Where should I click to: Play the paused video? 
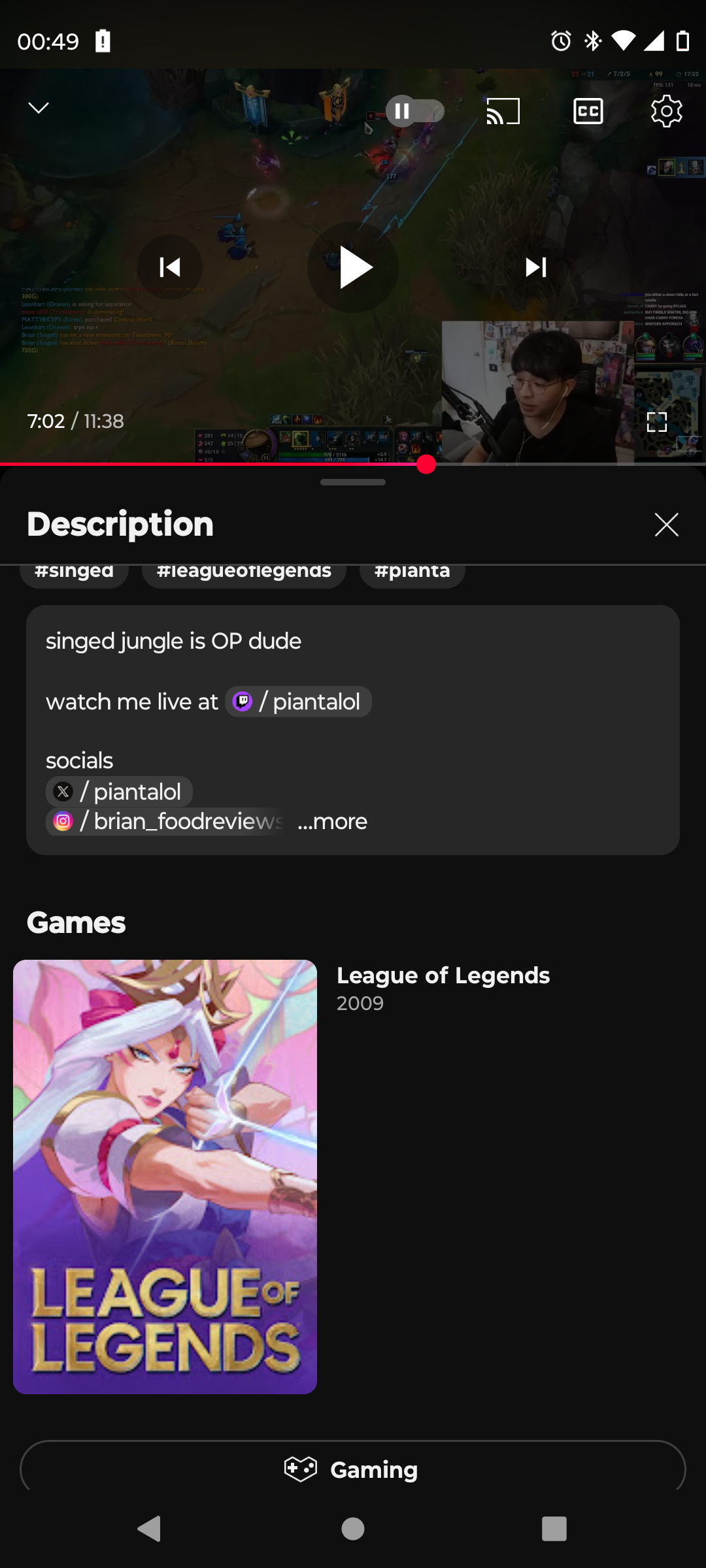(353, 267)
